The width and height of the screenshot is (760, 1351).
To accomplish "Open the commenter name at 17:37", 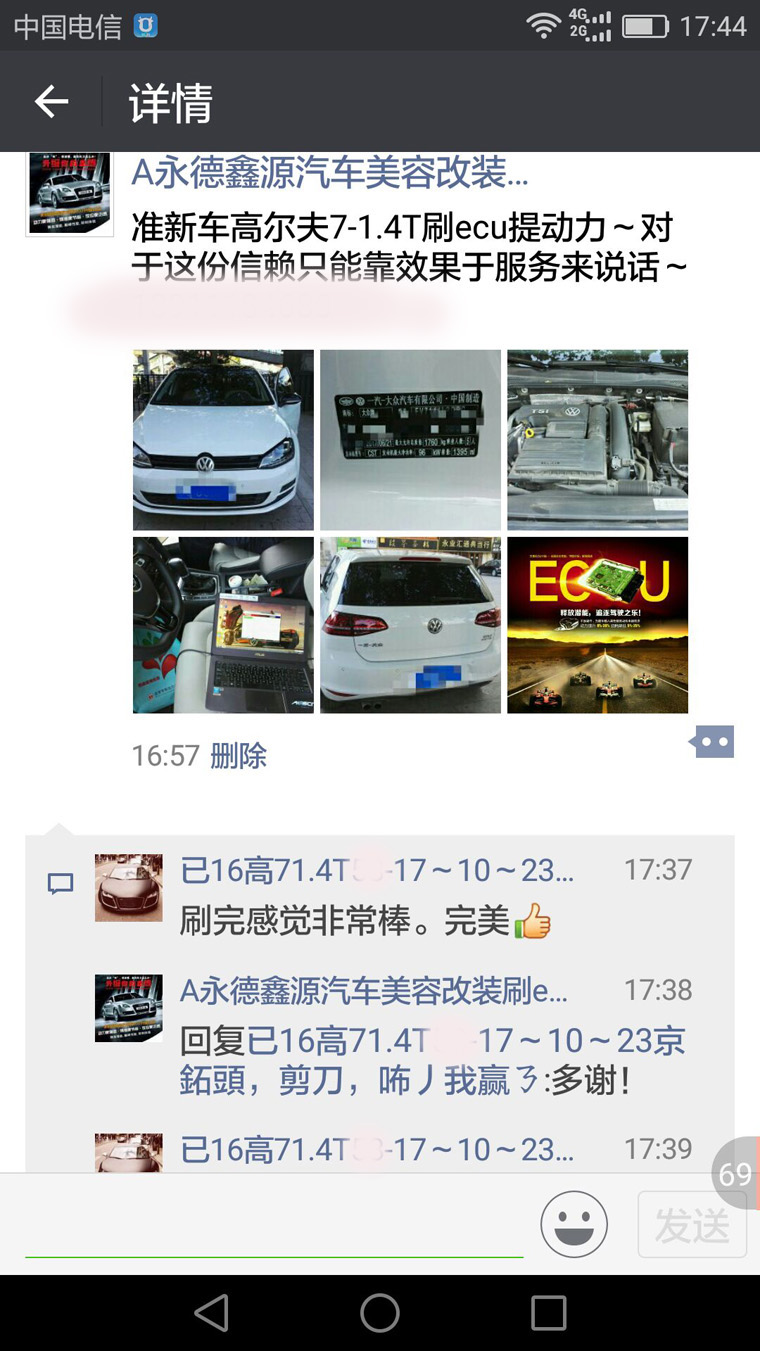I will pyautogui.click(x=376, y=870).
